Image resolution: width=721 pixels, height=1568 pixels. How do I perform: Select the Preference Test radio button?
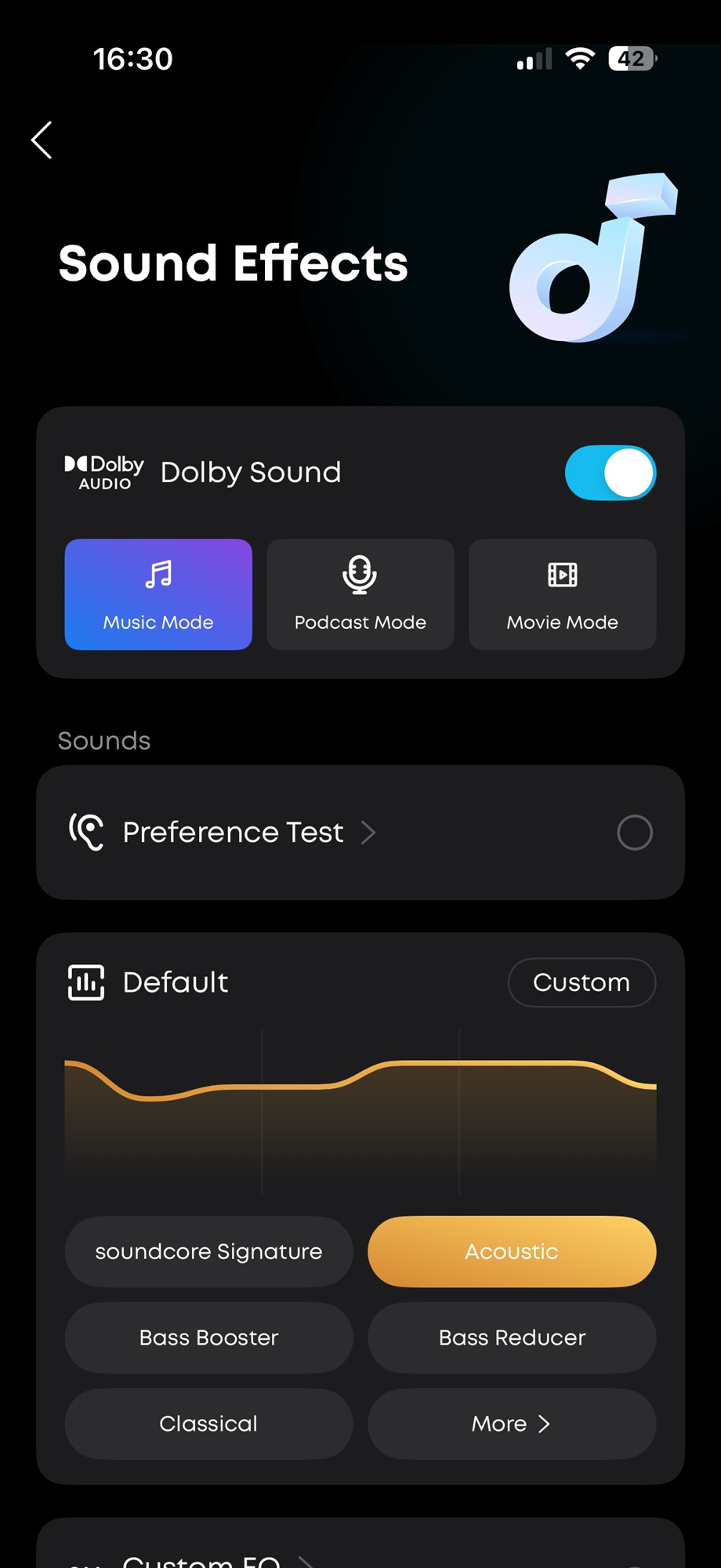click(634, 833)
